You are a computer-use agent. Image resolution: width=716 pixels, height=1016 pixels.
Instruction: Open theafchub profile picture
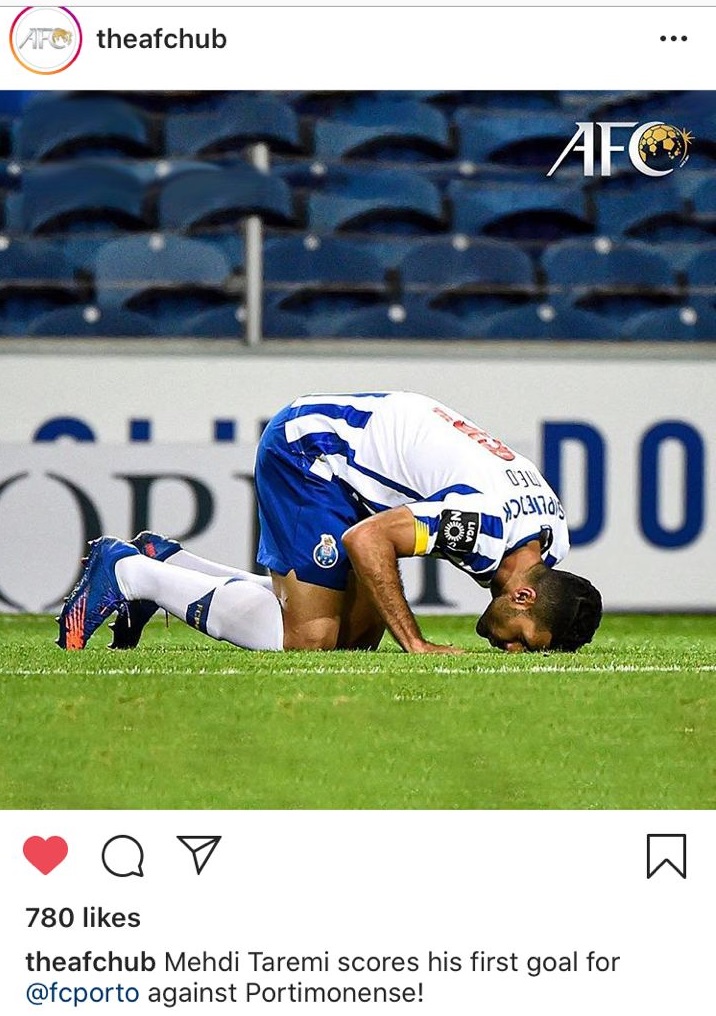point(45,40)
